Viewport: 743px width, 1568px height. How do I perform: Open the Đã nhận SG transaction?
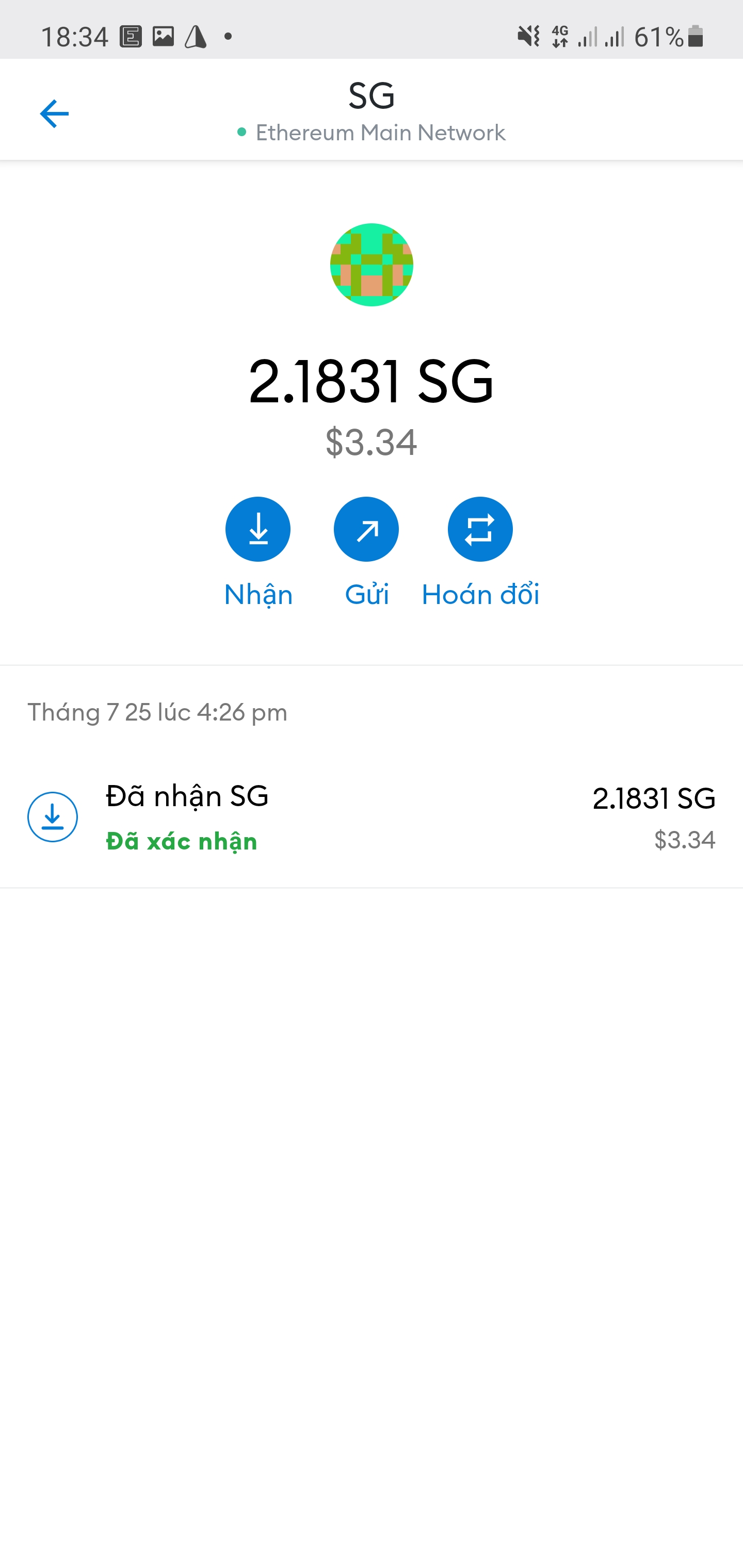[x=370, y=817]
